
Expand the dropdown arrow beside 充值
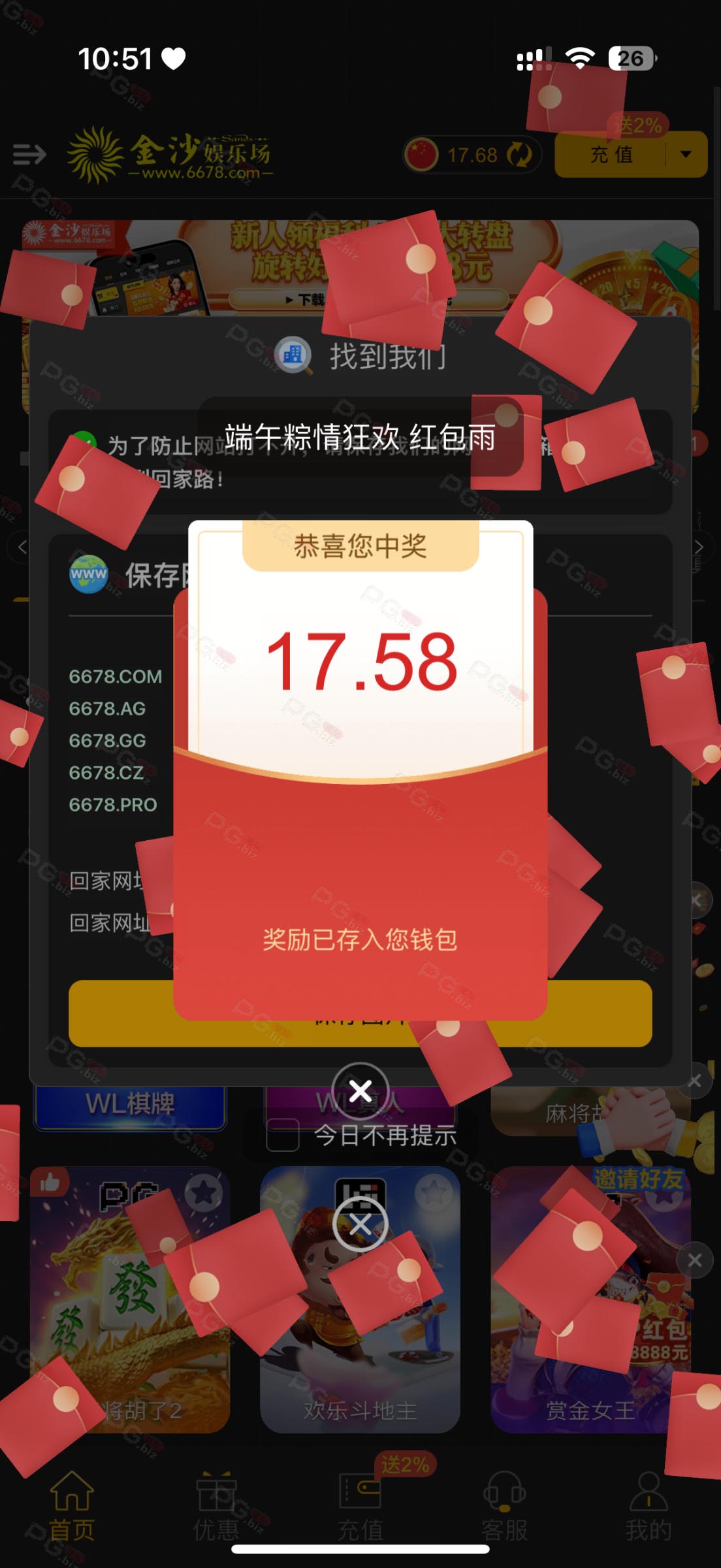click(686, 154)
